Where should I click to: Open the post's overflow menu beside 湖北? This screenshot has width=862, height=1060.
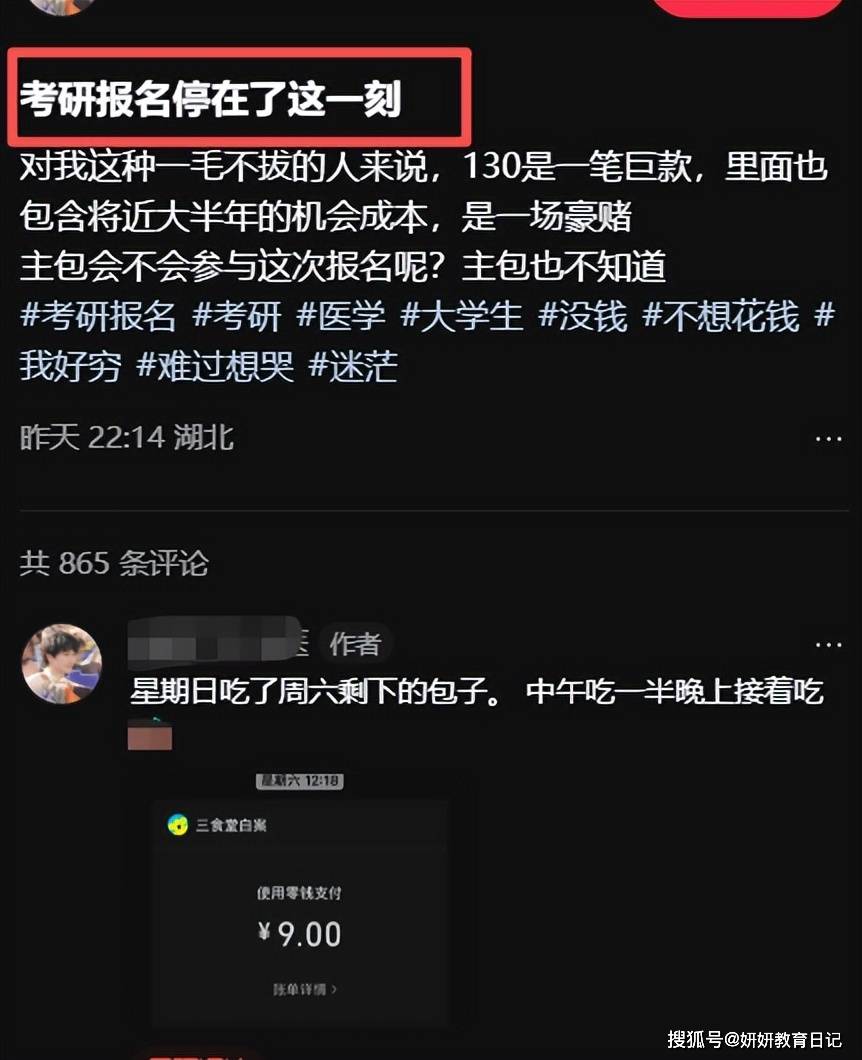coord(828,439)
